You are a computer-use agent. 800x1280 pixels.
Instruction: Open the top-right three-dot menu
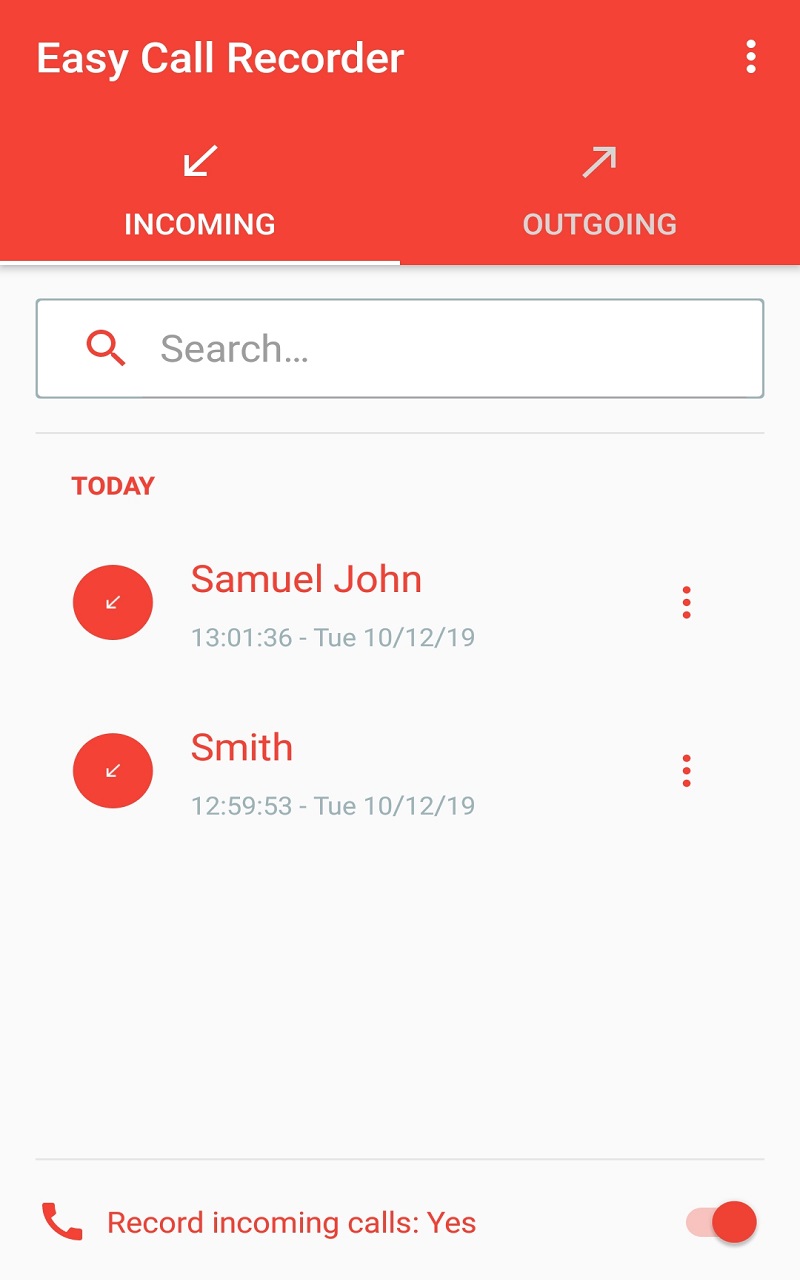point(751,58)
